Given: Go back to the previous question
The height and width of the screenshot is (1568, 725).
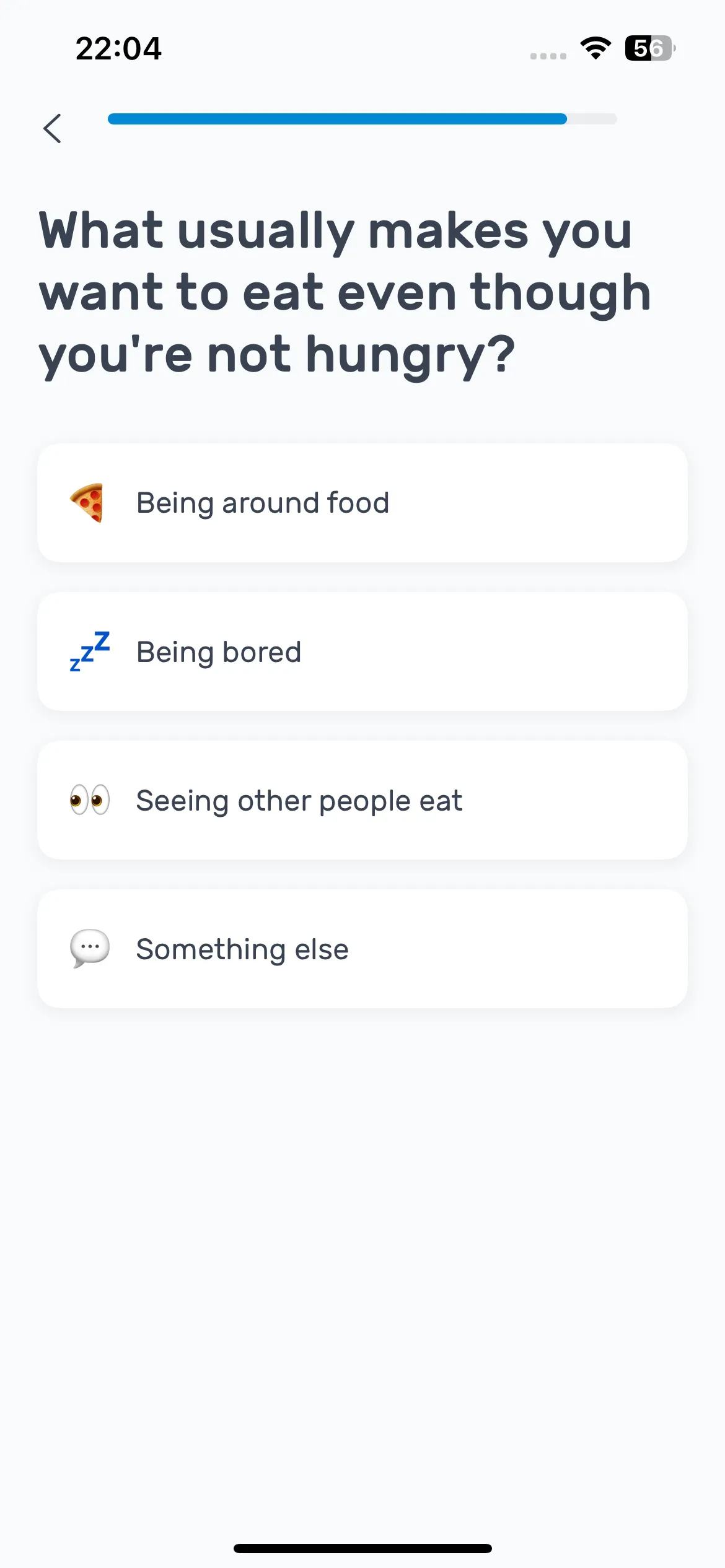Looking at the screenshot, I should click(52, 128).
